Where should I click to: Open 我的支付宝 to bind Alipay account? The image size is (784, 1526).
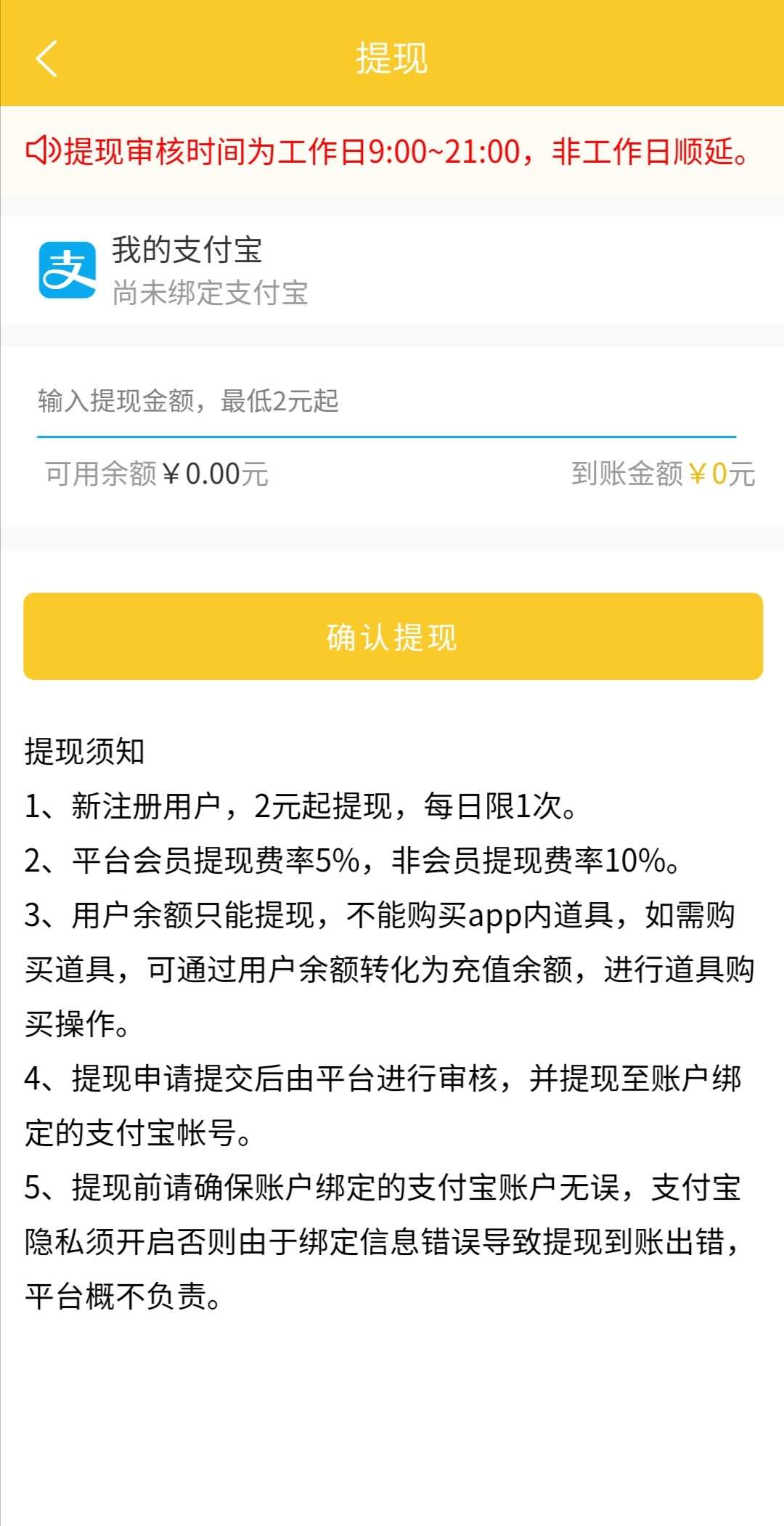coord(392,270)
